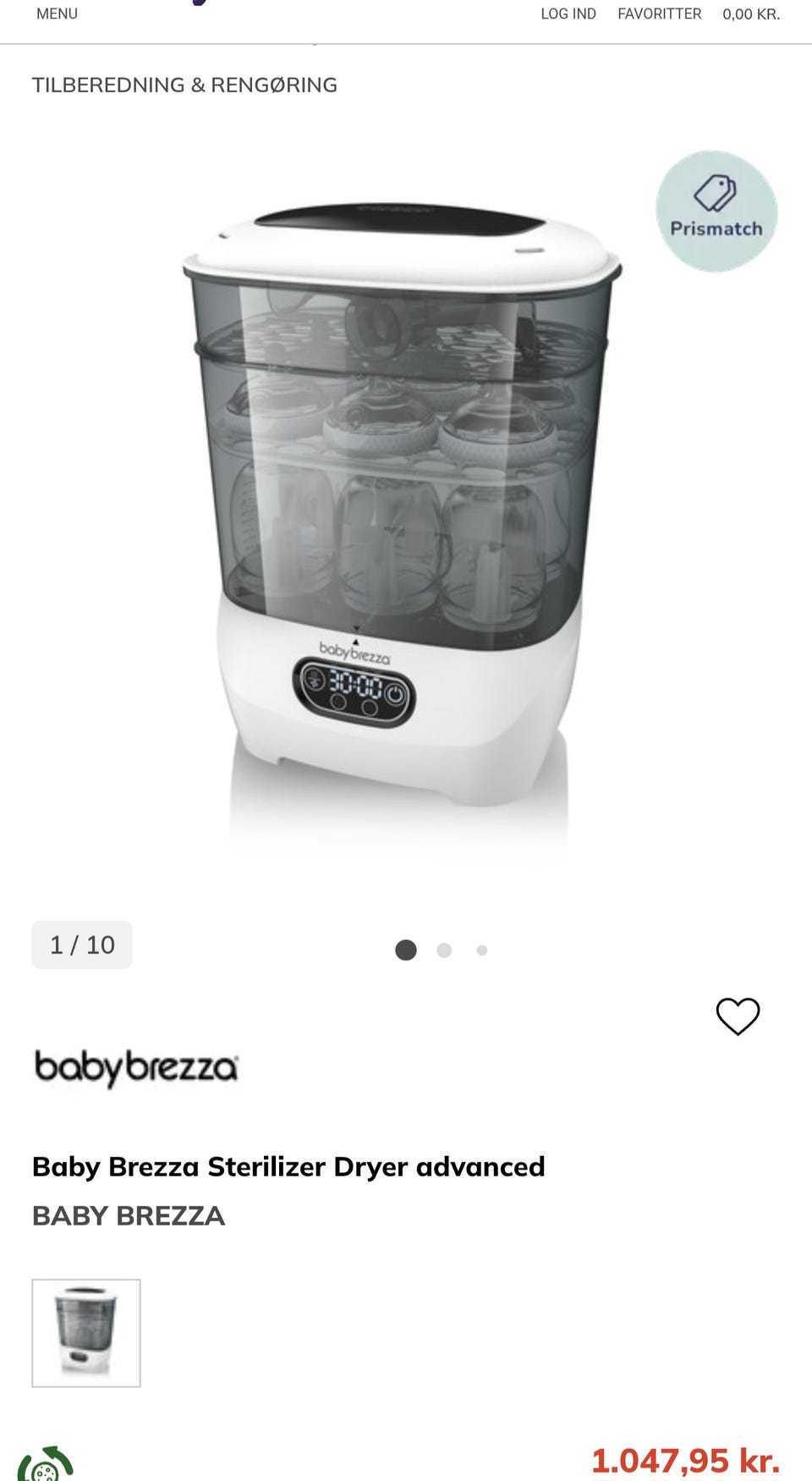Viewport: 812px width, 1481px height.
Task: Open the main sterilizer product image
Action: tap(402, 508)
